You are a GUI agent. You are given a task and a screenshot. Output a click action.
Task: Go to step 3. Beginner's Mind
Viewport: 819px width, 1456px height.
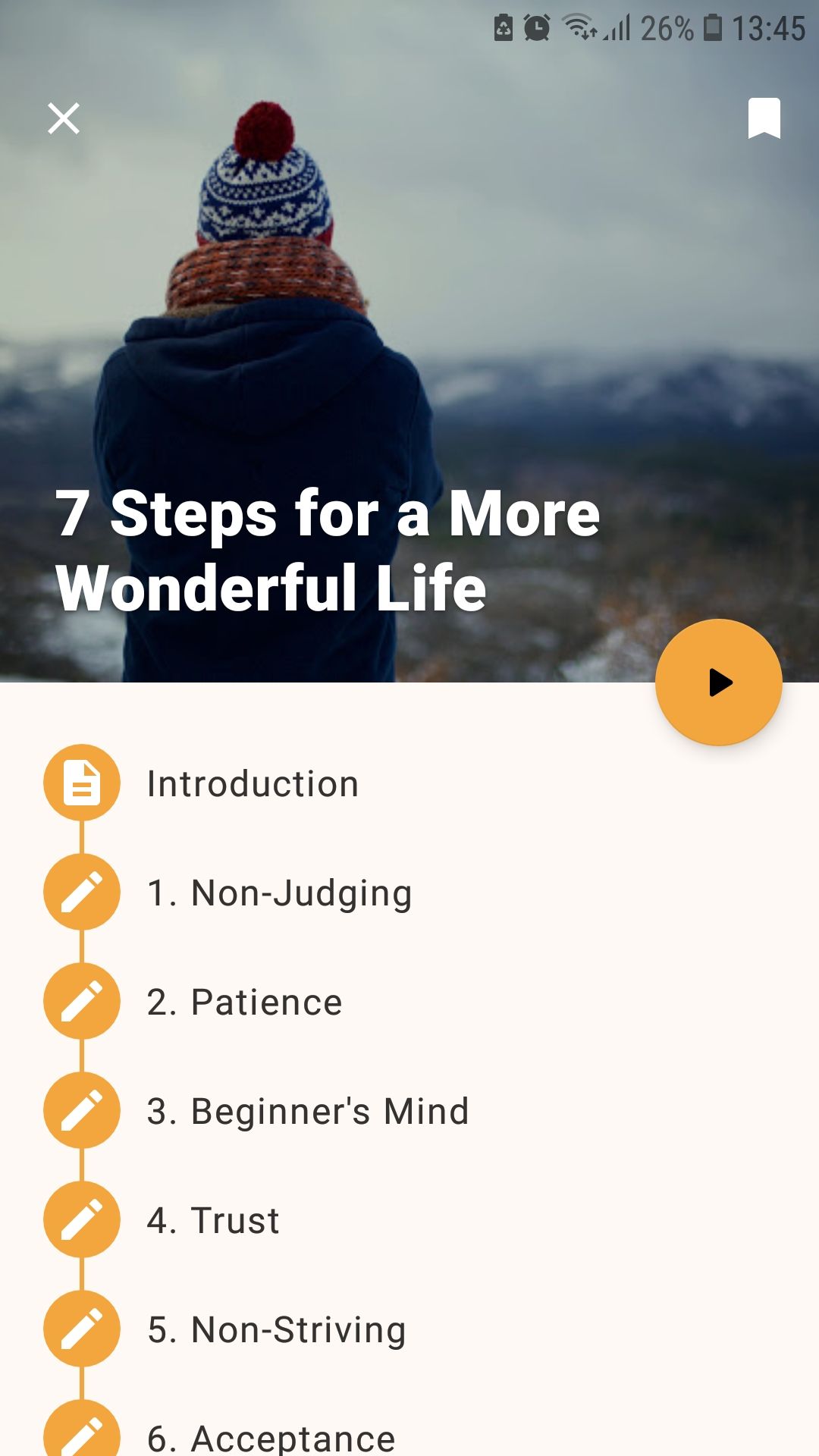(x=307, y=1111)
